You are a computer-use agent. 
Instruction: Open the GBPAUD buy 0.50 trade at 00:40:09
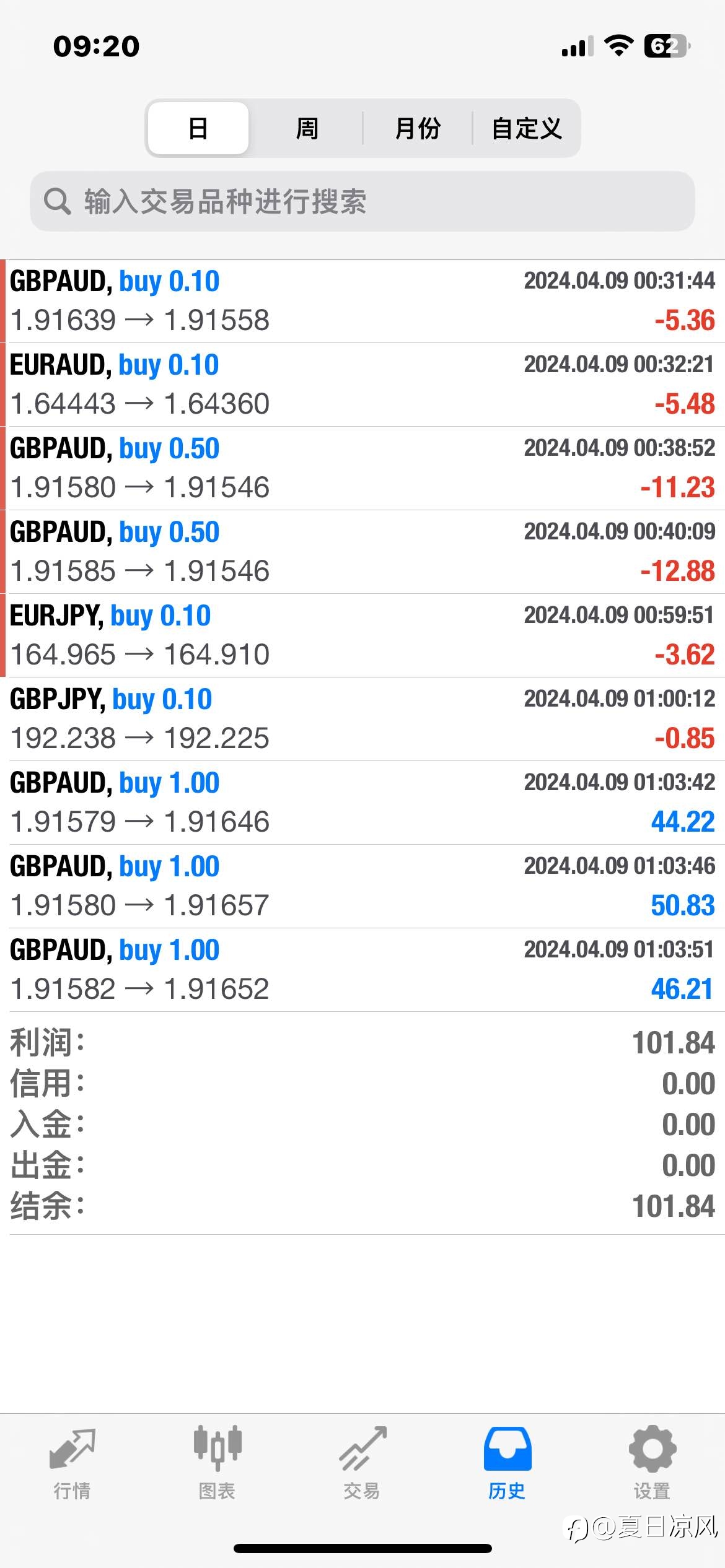pyautogui.click(x=362, y=552)
